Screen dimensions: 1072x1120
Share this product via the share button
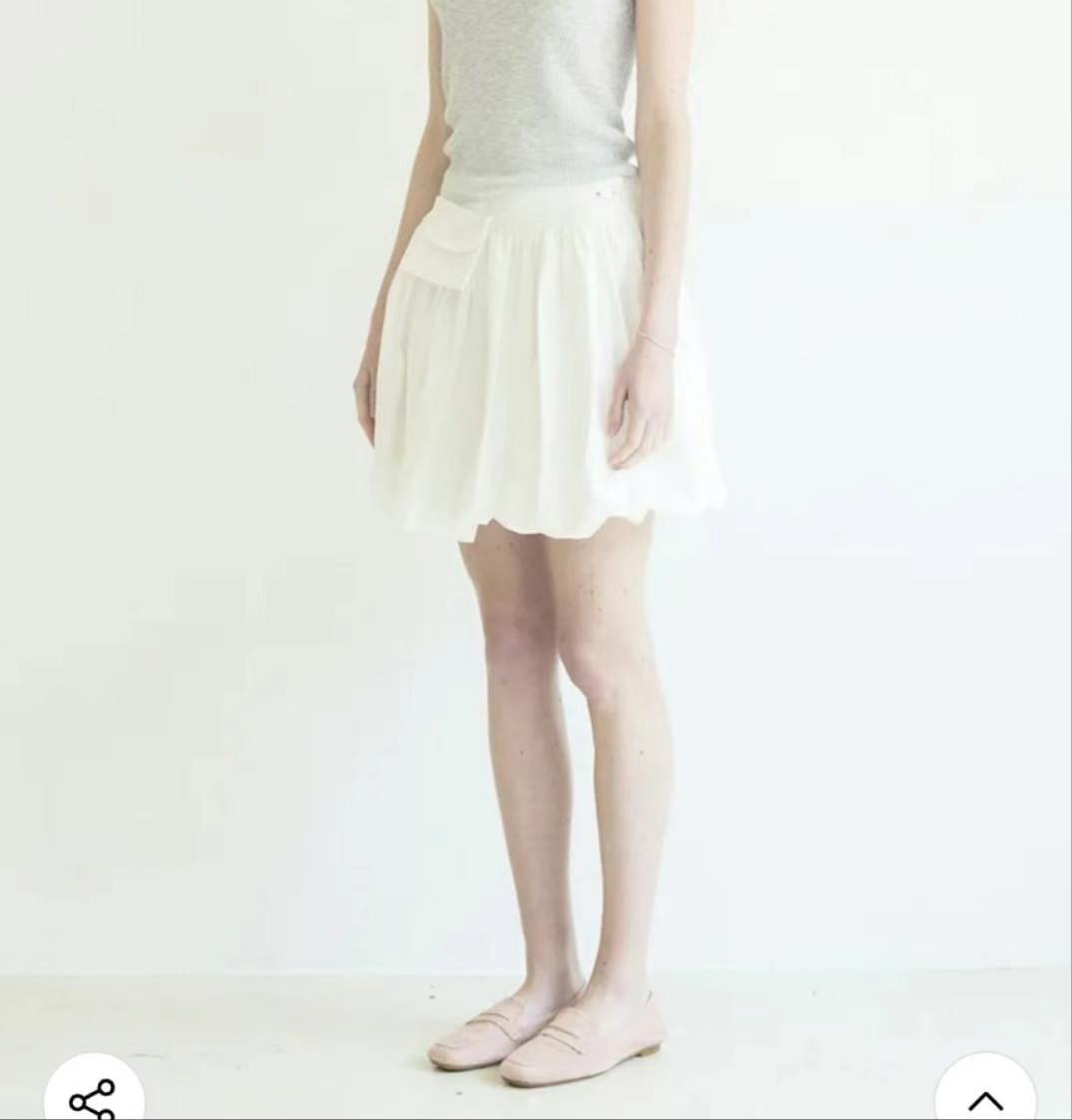(x=93, y=1097)
